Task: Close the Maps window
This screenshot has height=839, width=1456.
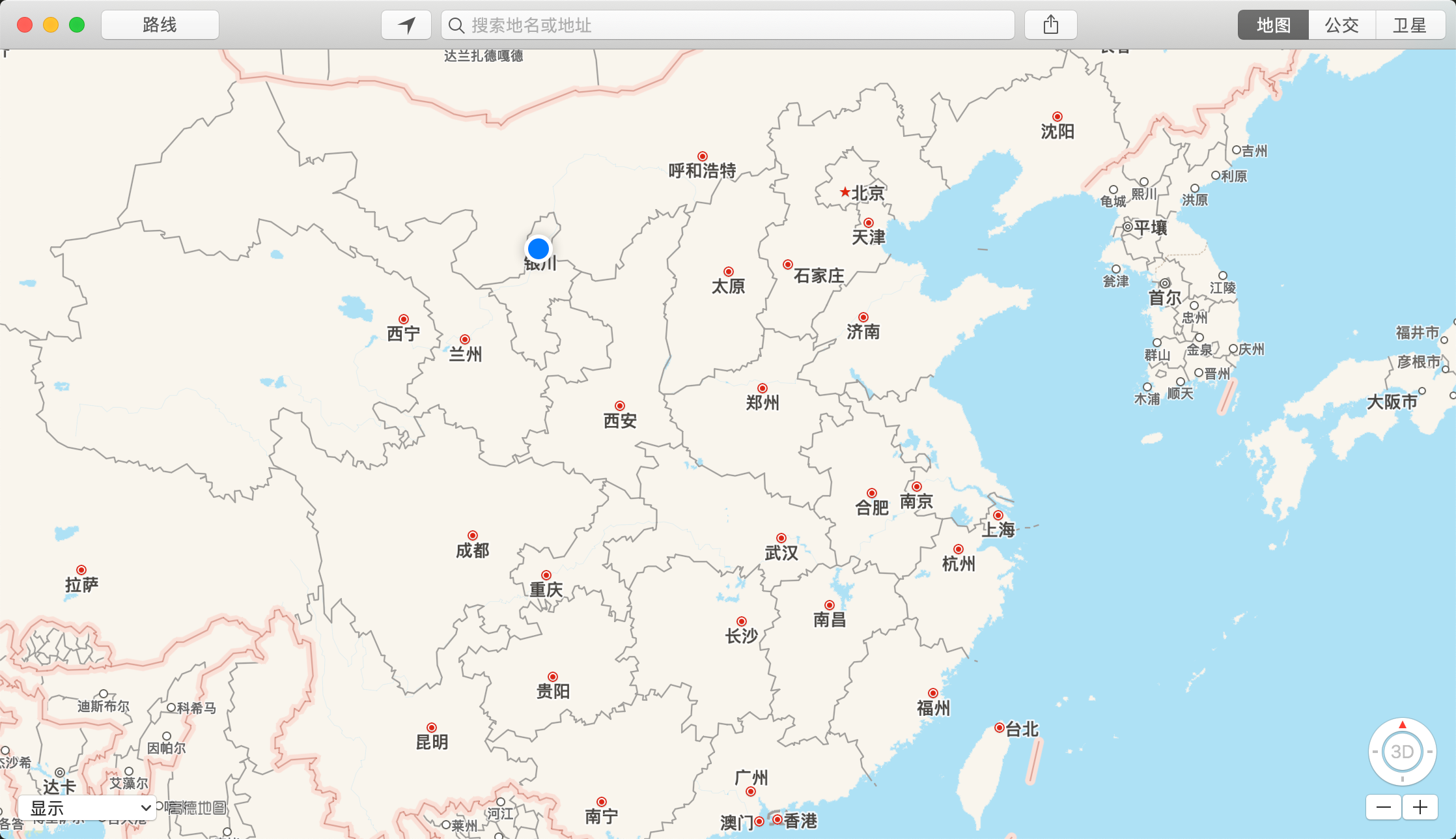Action: click(25, 25)
